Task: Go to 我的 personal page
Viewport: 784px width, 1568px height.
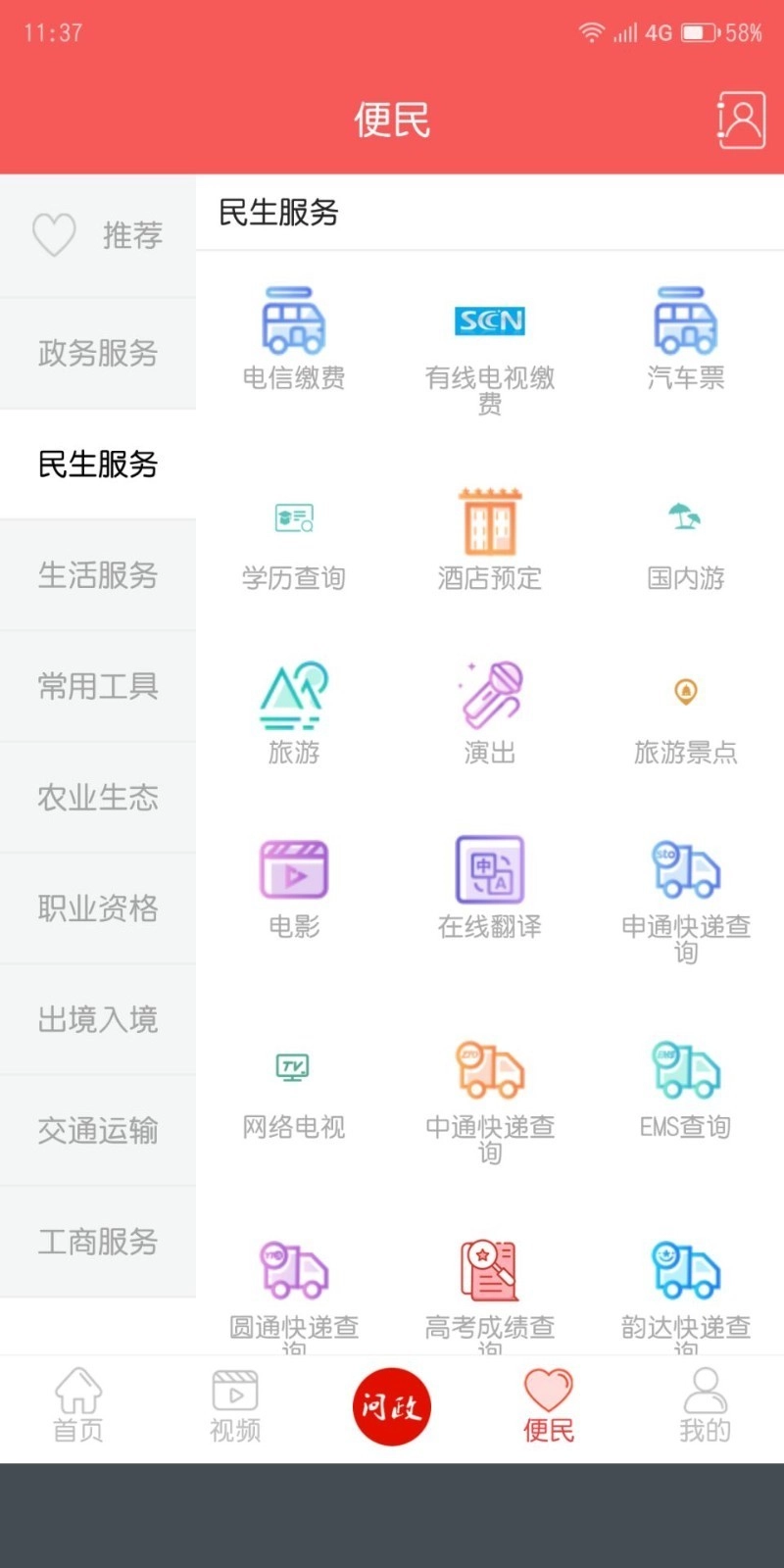Action: (x=704, y=1405)
